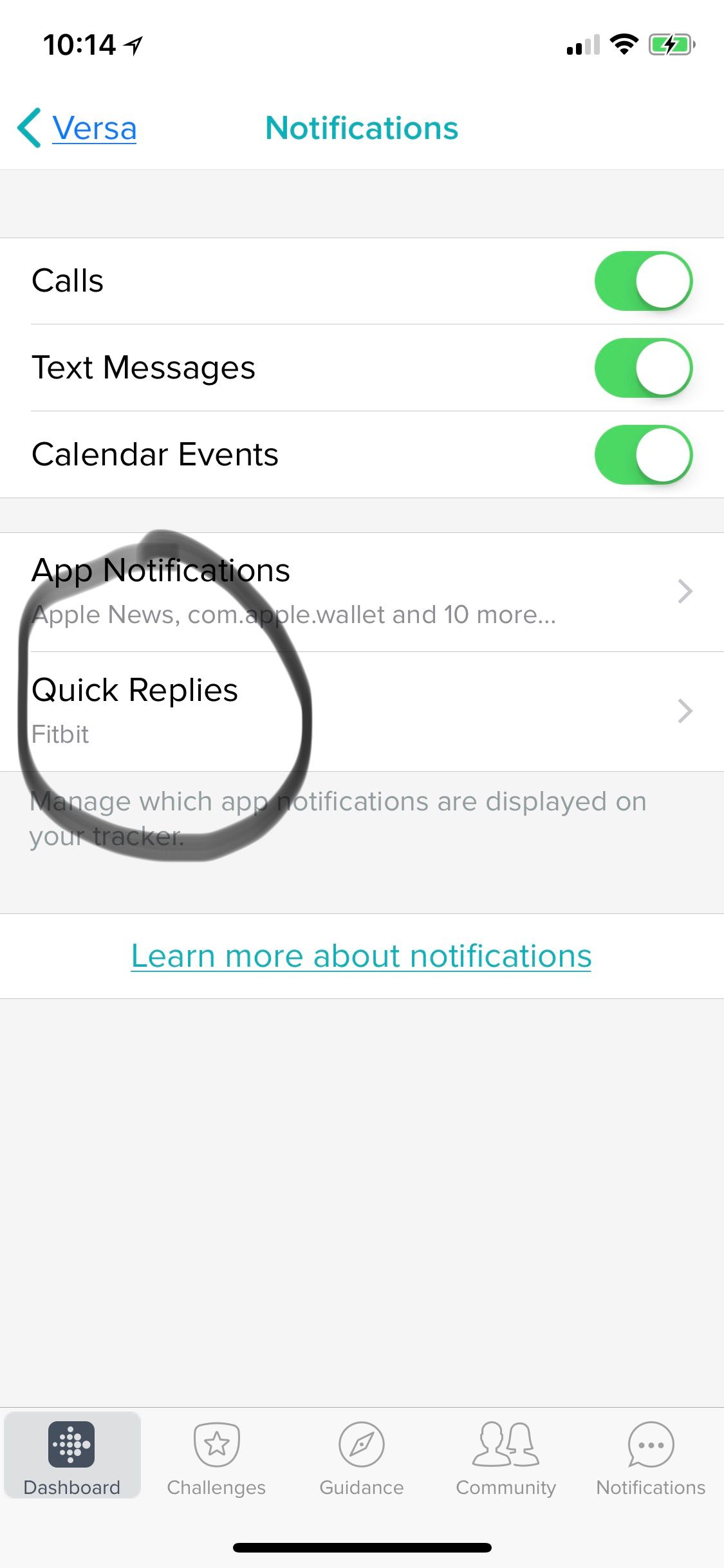The image size is (724, 1568).
Task: Turn off Calls notifications
Action: (x=643, y=281)
